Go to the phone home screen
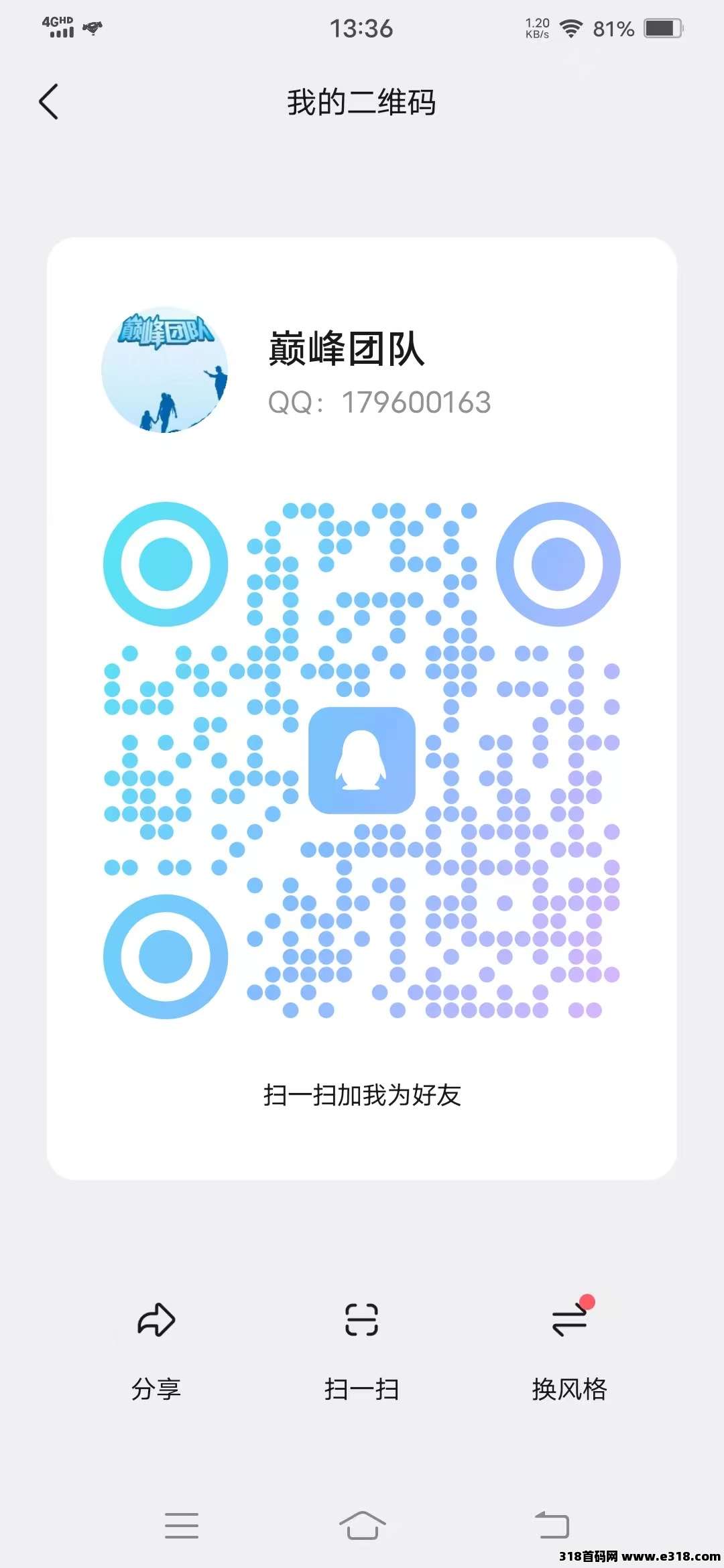 (x=362, y=1525)
